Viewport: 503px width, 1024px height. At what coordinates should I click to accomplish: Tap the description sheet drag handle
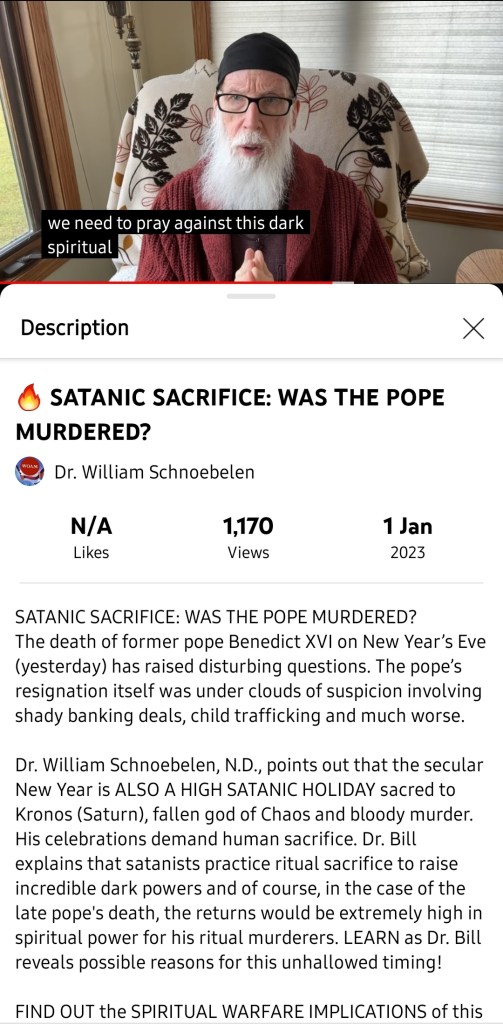(251, 296)
